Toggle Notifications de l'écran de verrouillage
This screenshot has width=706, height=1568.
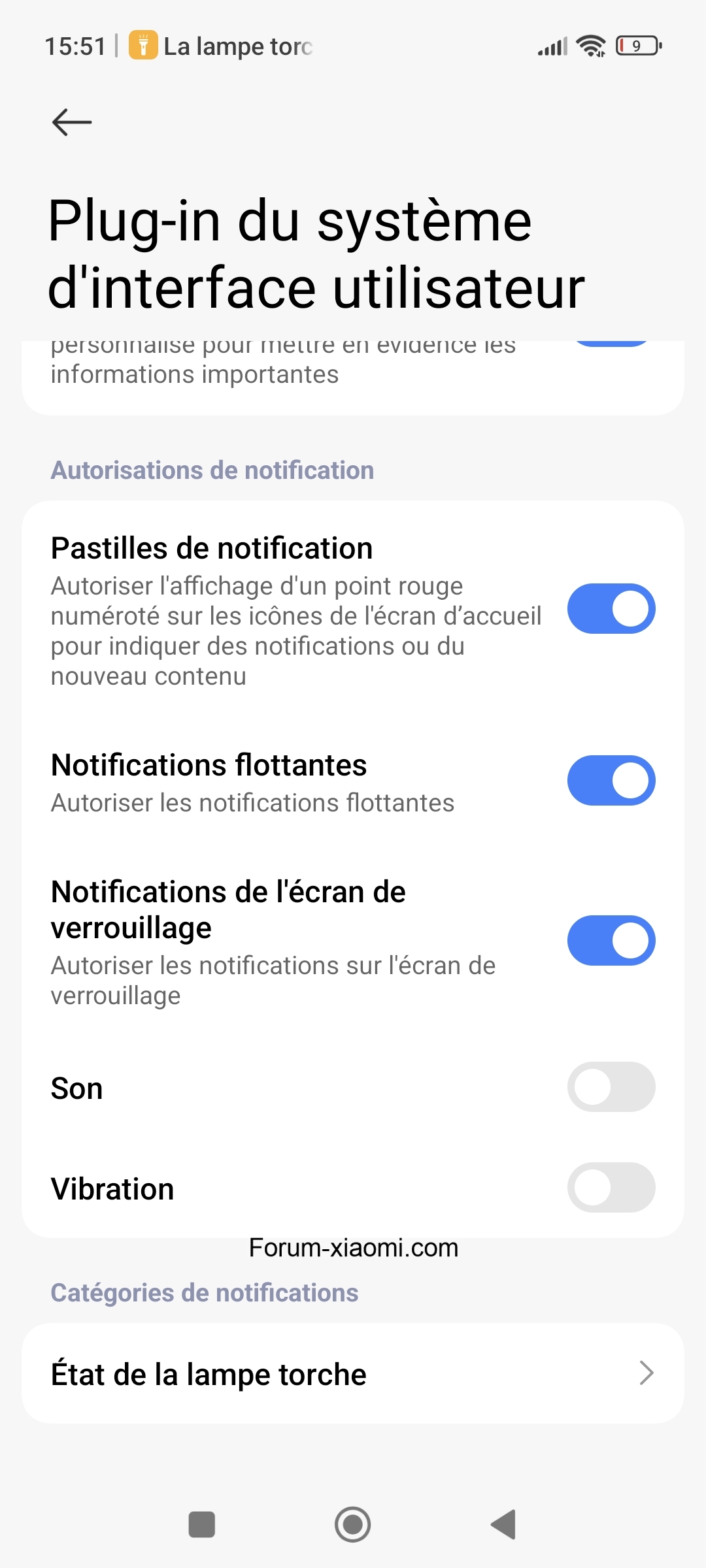[x=611, y=941]
